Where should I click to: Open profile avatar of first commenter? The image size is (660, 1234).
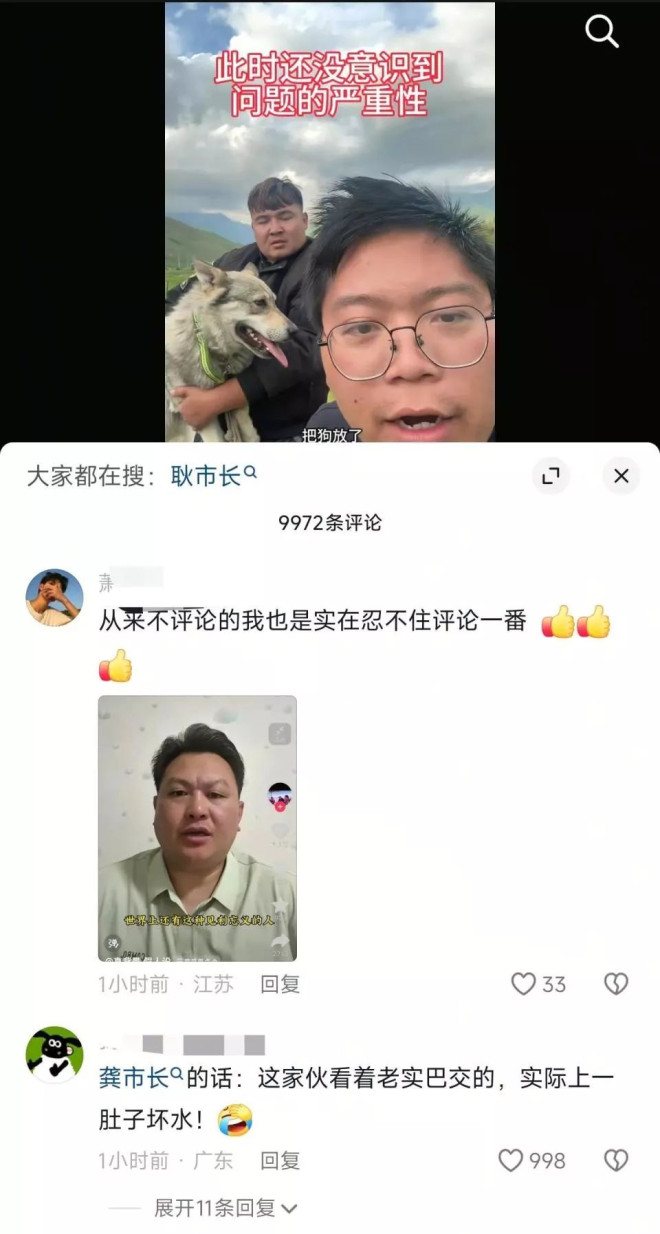[x=54, y=598]
